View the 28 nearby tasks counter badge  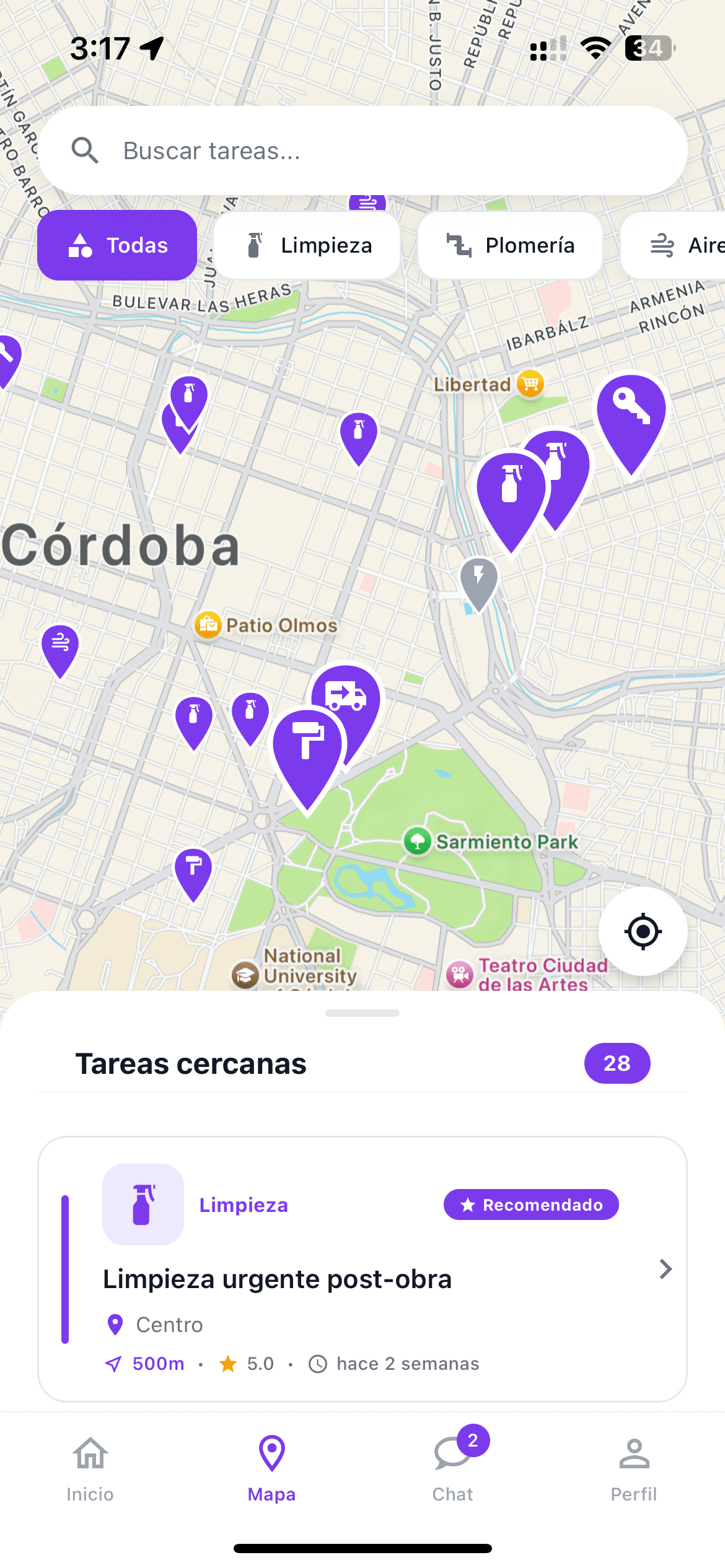617,1063
